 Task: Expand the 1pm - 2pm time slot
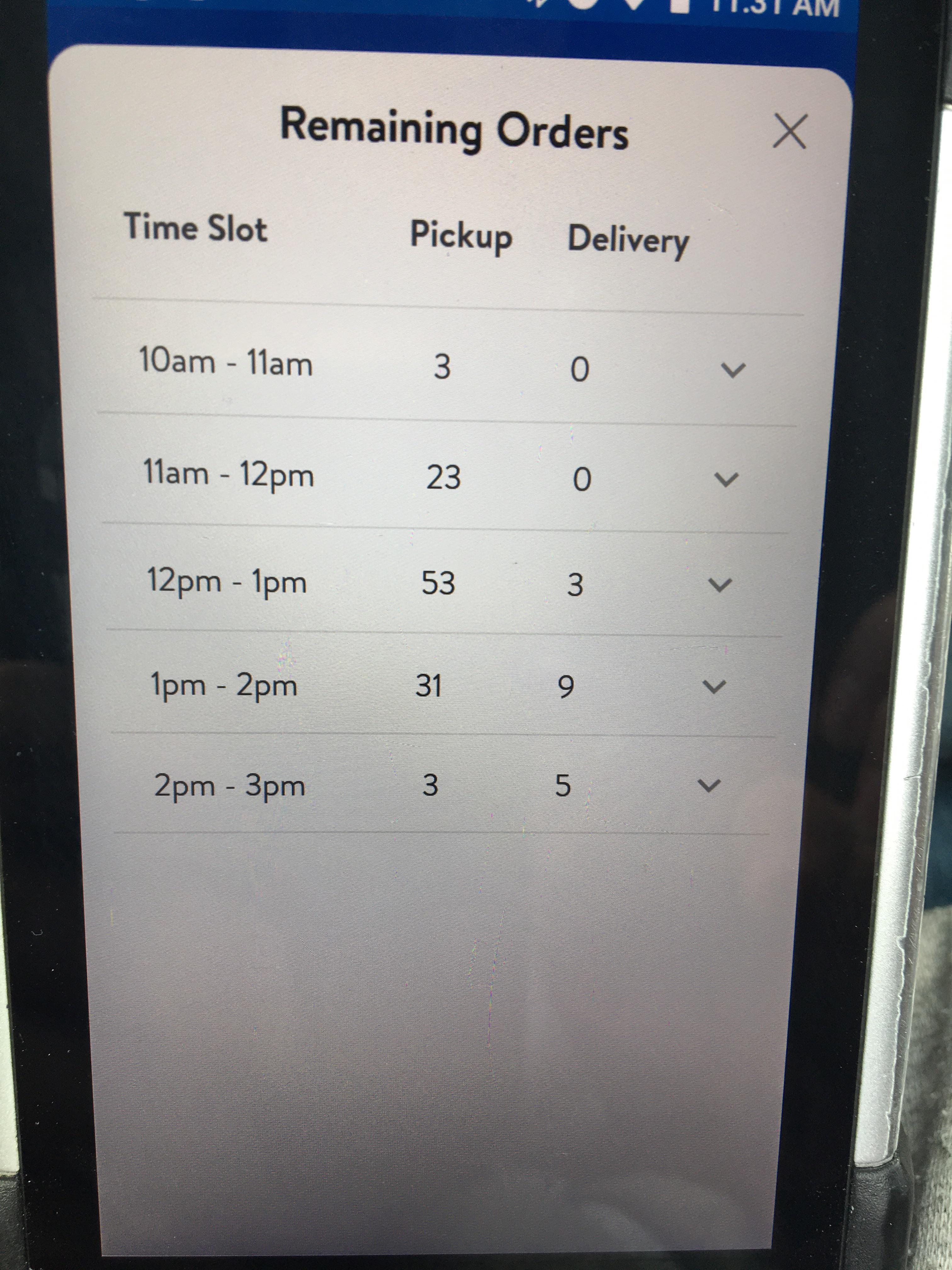tap(714, 686)
